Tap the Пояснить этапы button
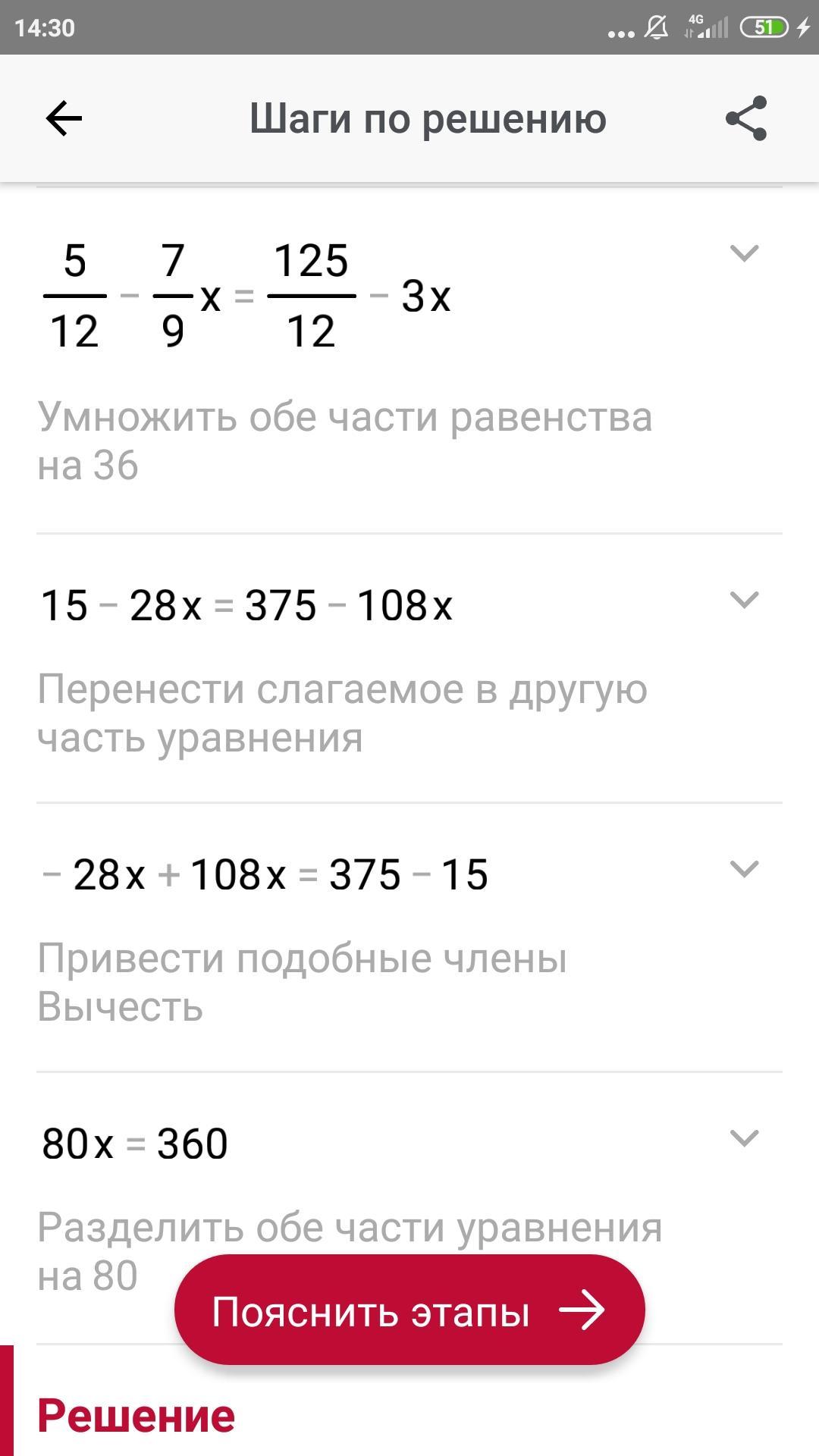This screenshot has height=1456, width=819. (x=409, y=1310)
